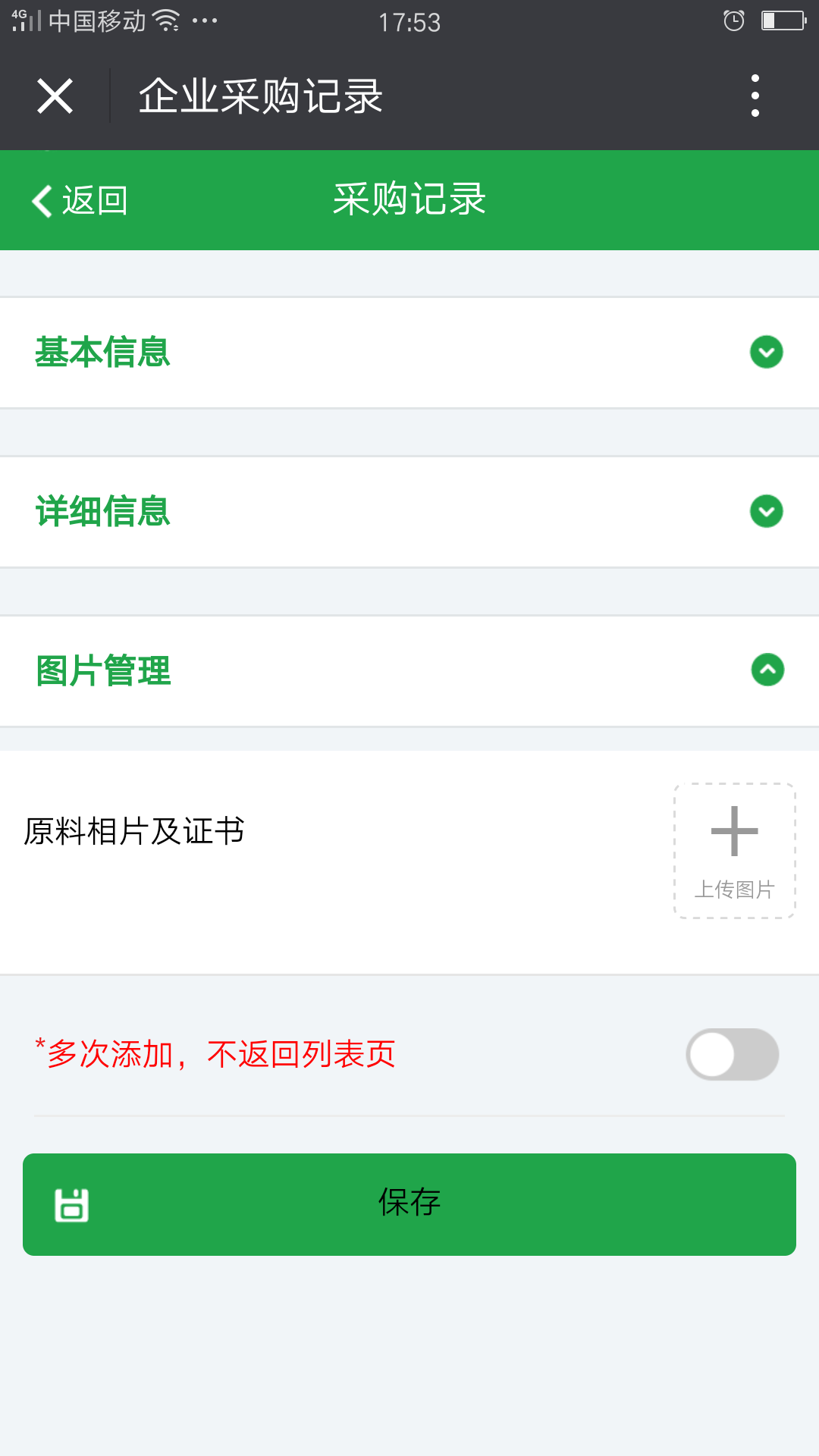Expand the 详细信息 section

409,512
